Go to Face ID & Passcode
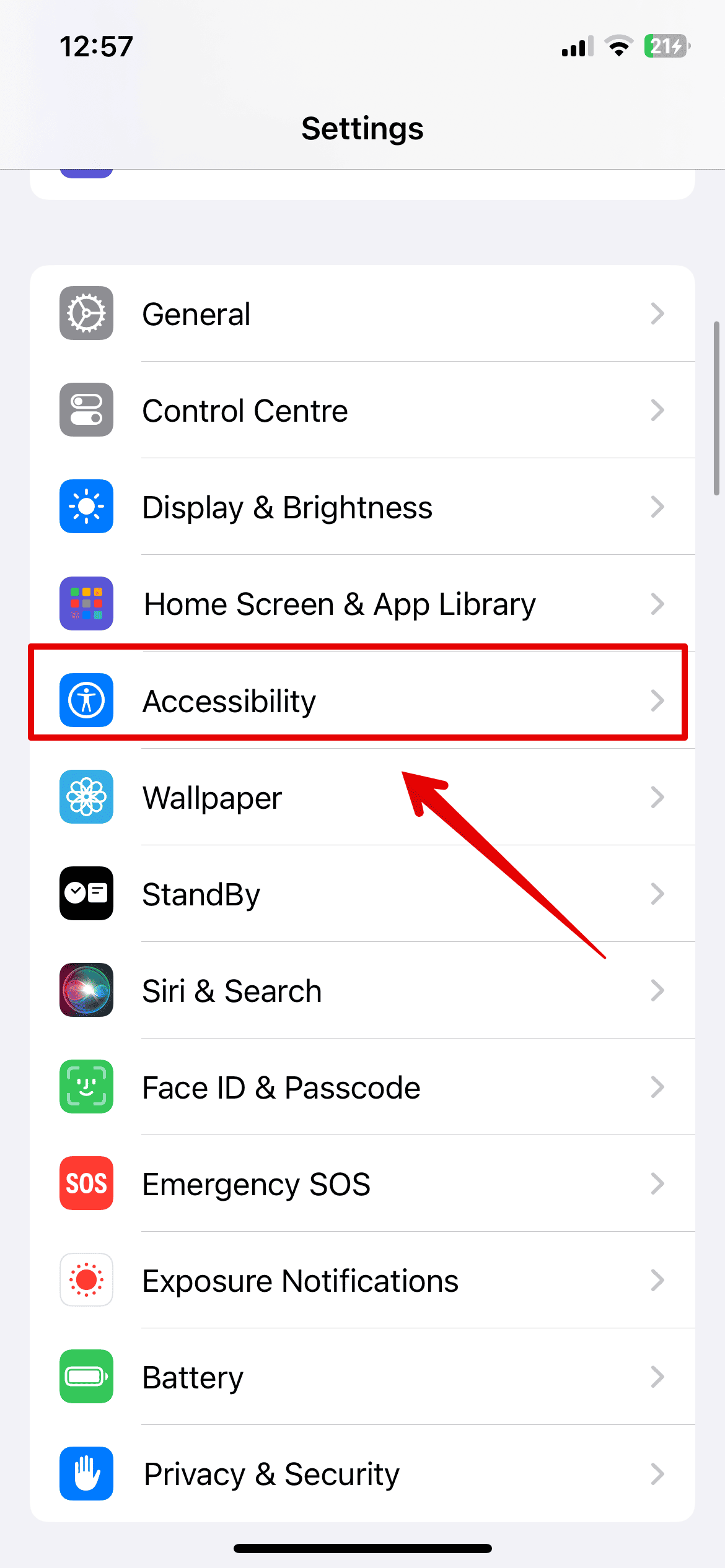Image resolution: width=725 pixels, height=1568 pixels. tap(362, 1087)
